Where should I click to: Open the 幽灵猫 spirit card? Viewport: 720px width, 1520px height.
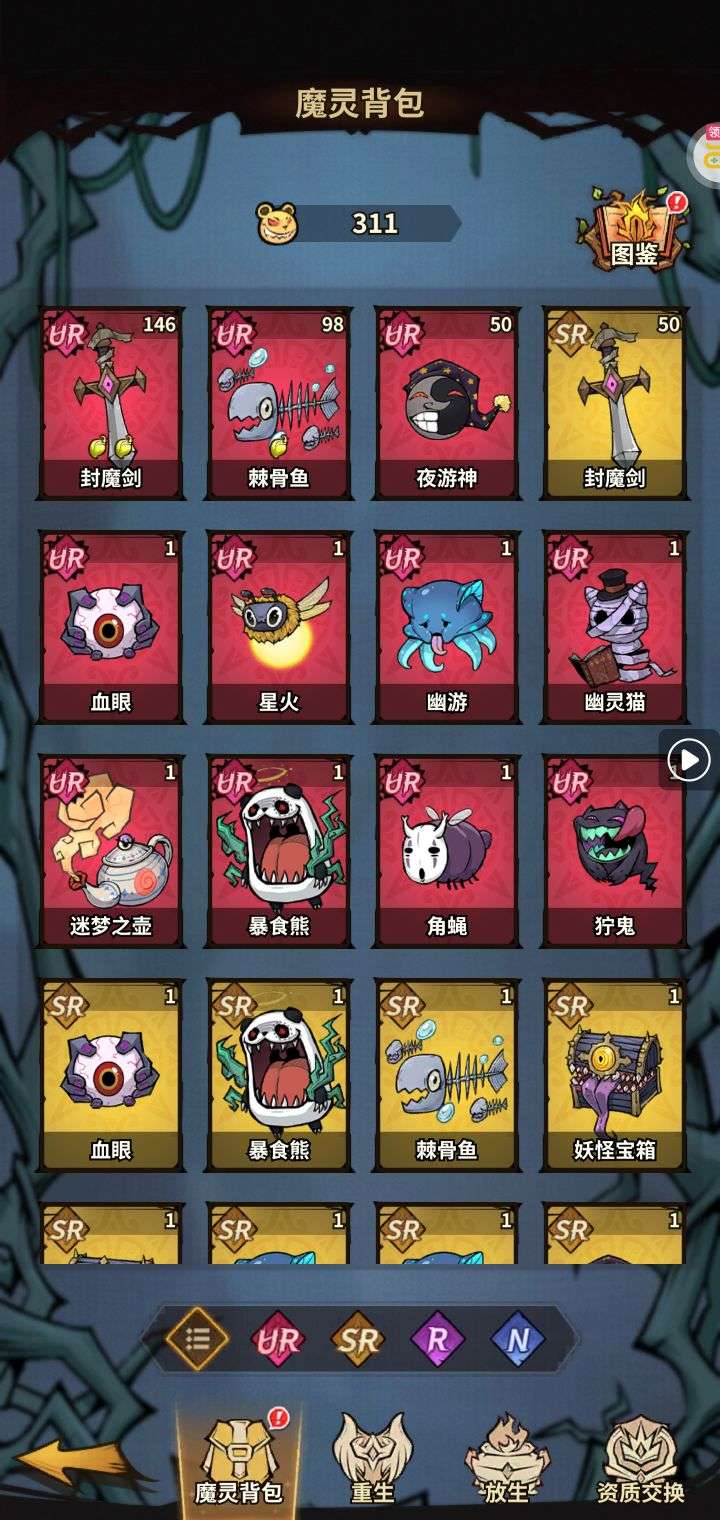[615, 626]
